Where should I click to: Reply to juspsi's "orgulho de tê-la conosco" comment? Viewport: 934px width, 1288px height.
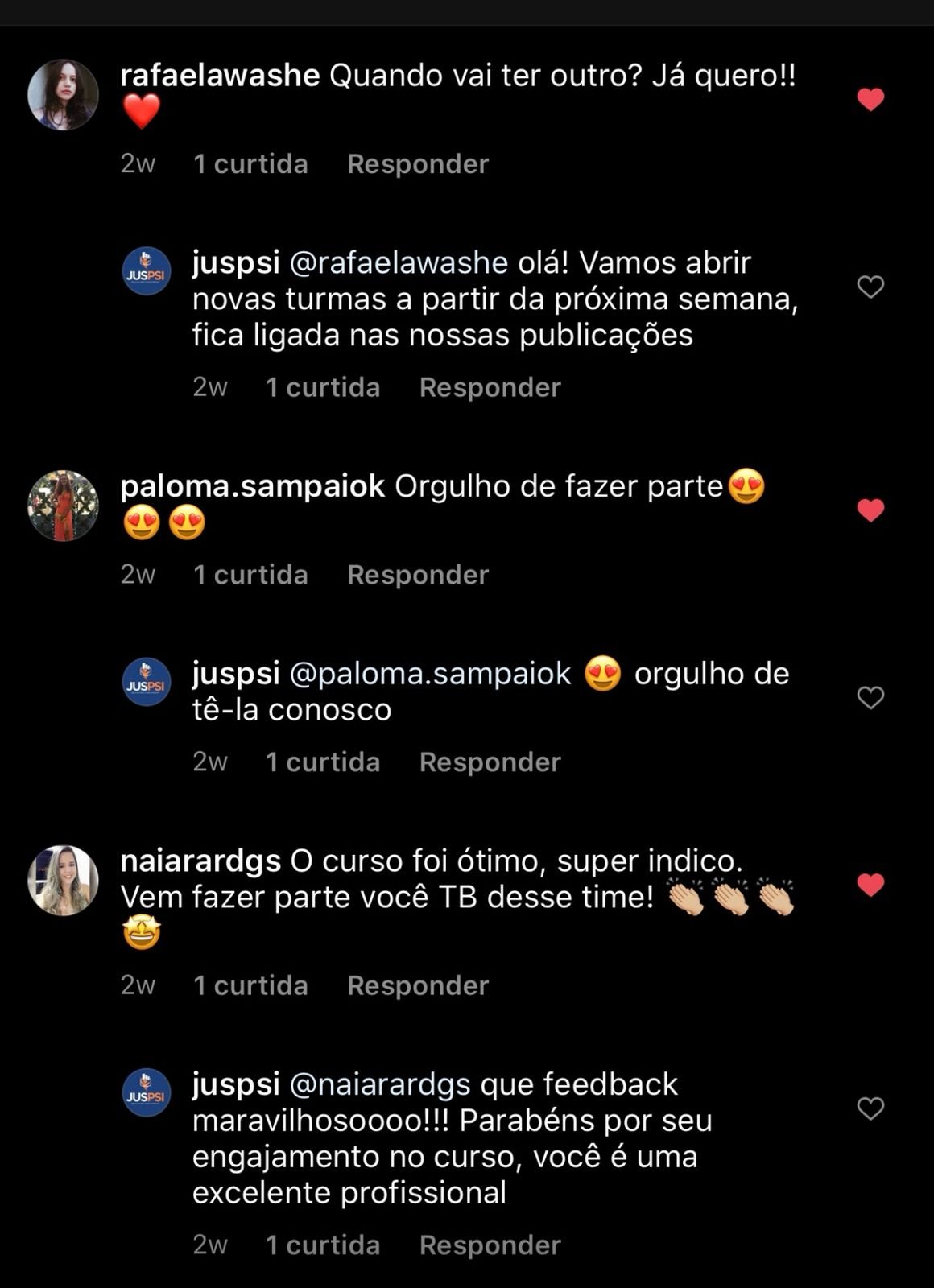[x=490, y=762]
